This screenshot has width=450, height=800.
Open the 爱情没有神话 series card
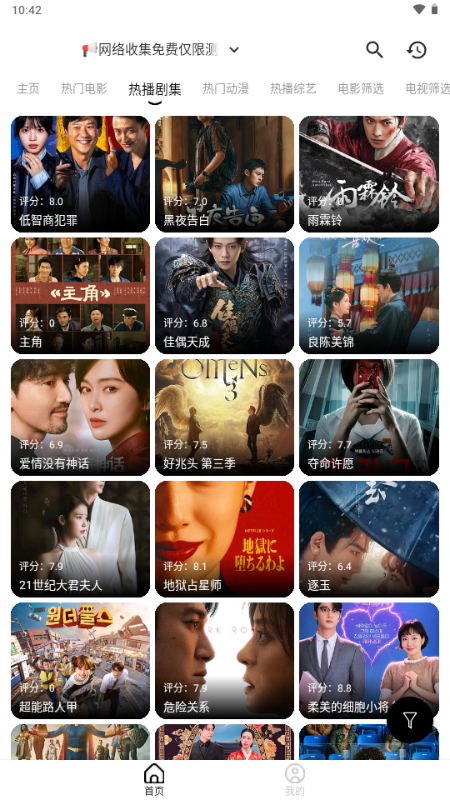click(81, 417)
